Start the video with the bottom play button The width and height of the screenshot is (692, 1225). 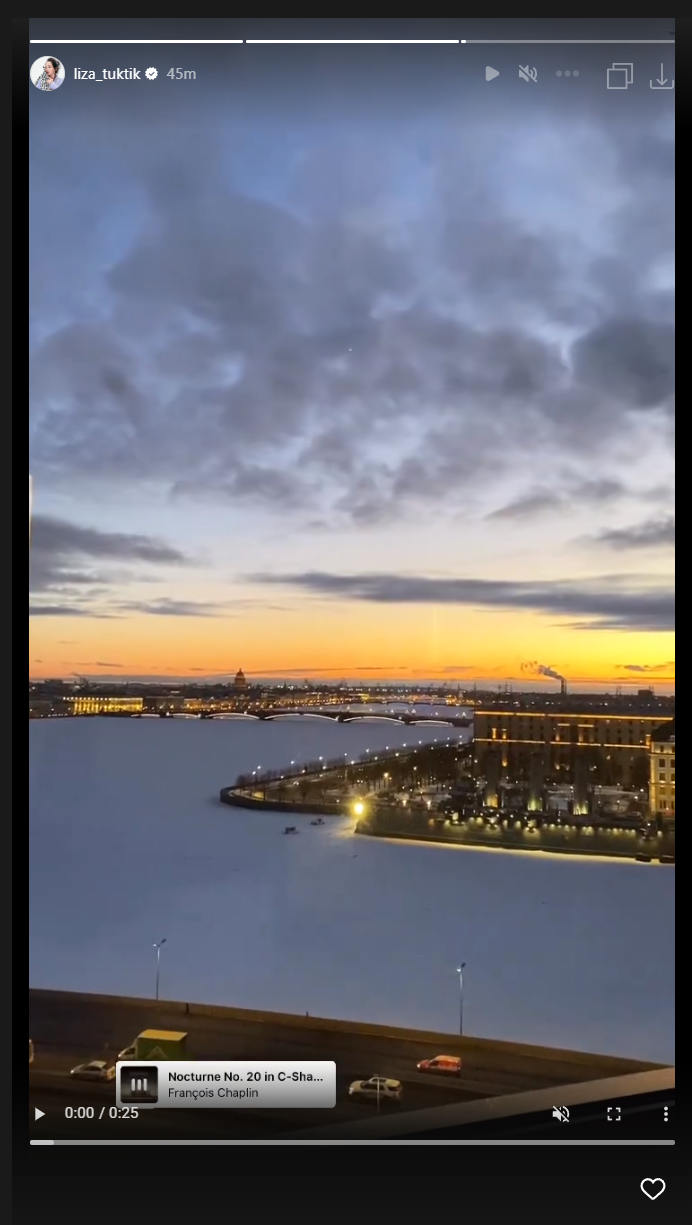[x=40, y=1113]
